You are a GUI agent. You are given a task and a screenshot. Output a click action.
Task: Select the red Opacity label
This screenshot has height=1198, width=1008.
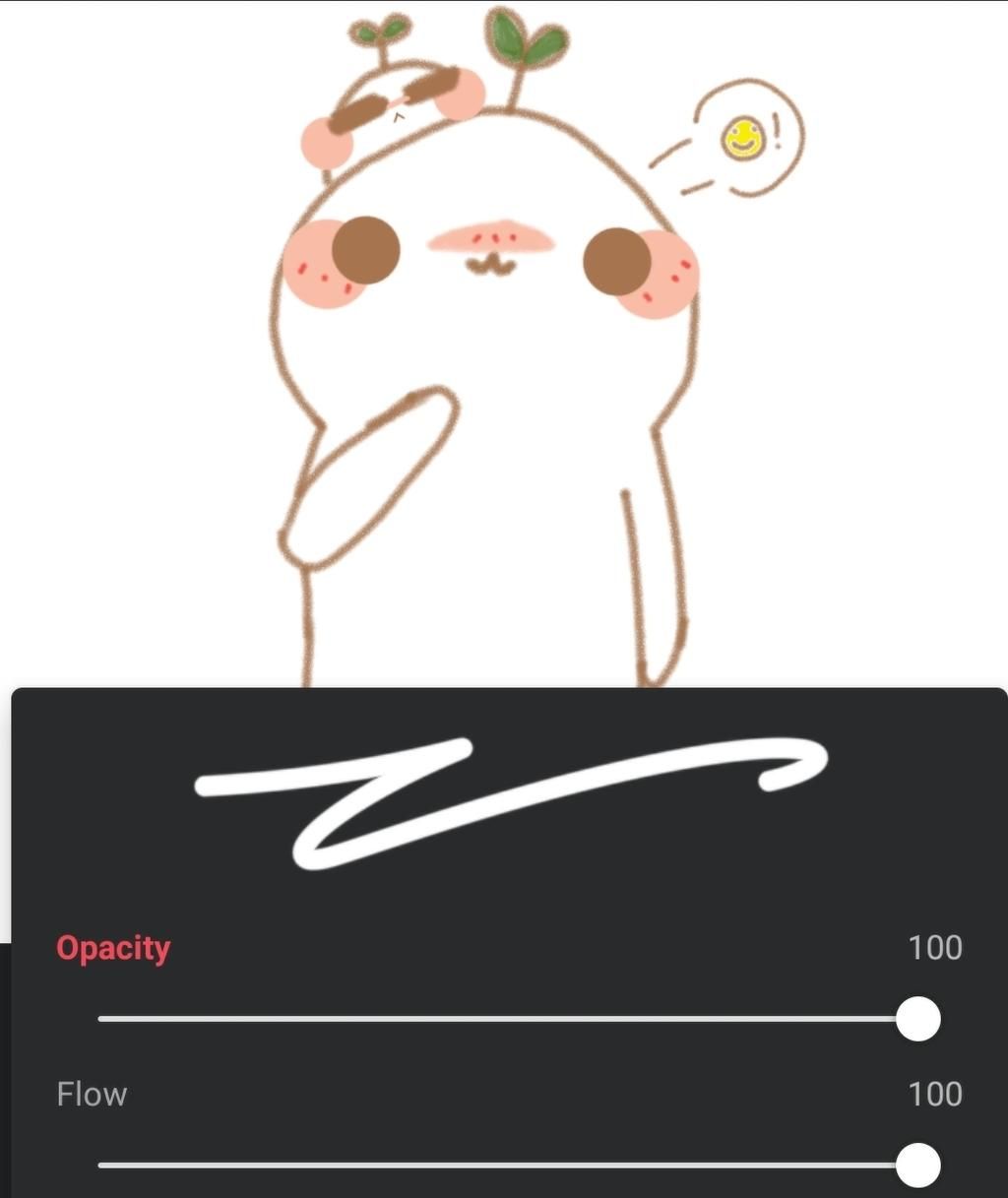[x=113, y=948]
